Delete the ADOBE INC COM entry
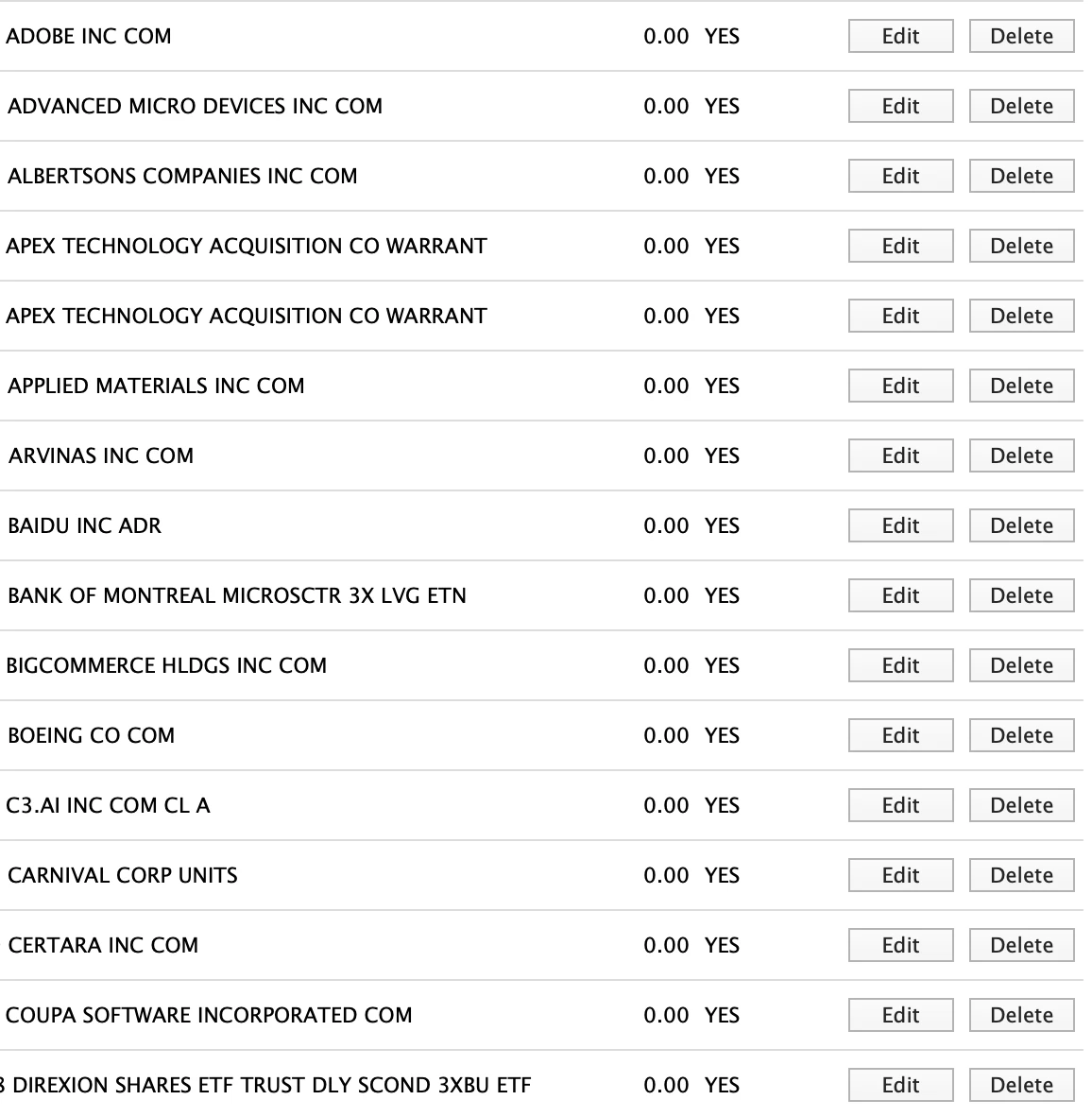1092x1117 pixels. 1021,36
